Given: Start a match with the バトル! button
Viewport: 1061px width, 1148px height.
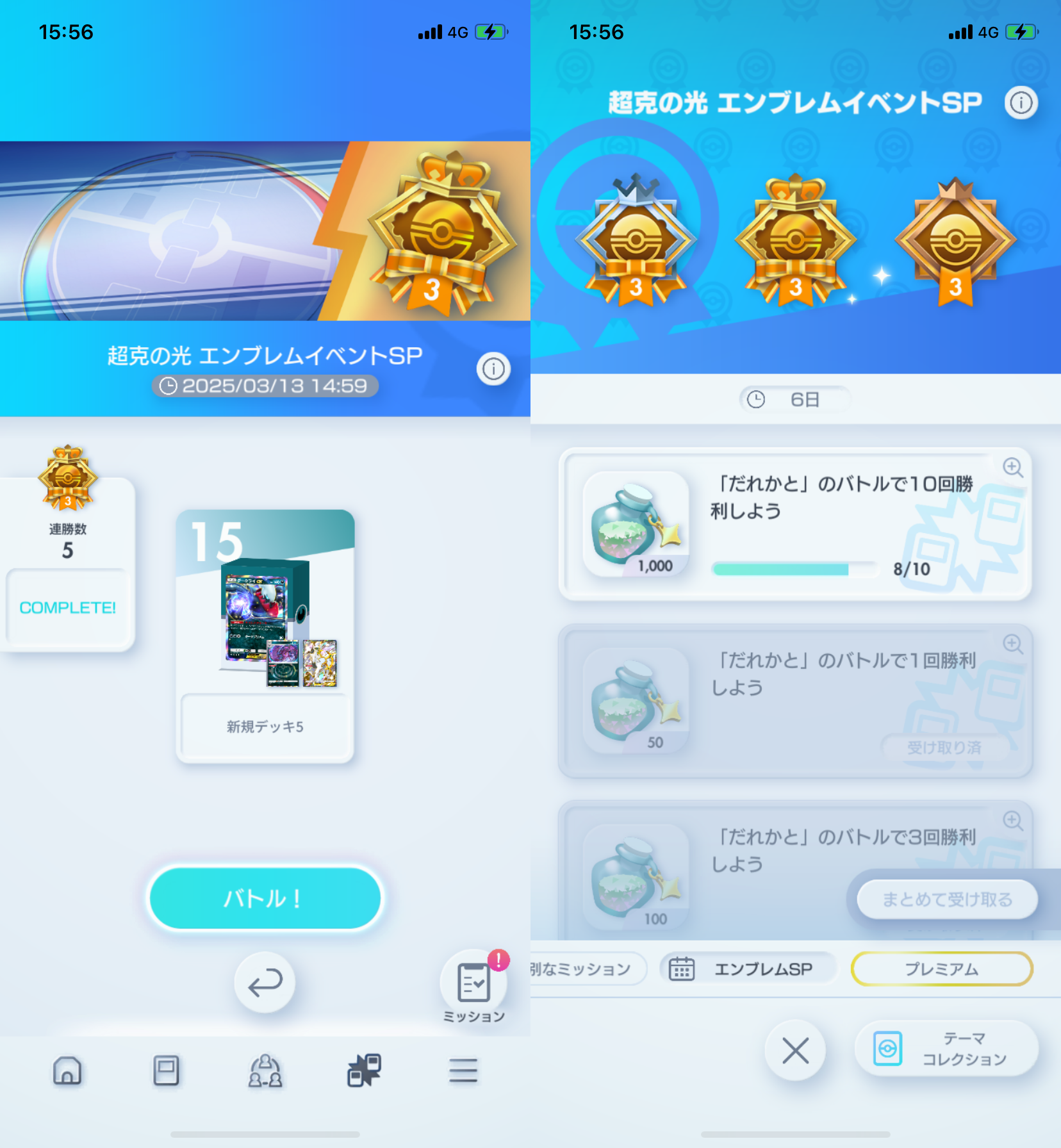Looking at the screenshot, I should click(265, 898).
